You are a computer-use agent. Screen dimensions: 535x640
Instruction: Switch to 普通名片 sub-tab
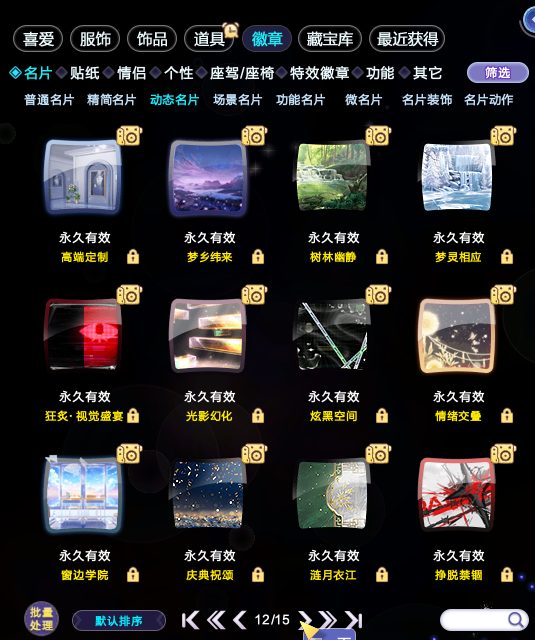pyautogui.click(x=49, y=100)
